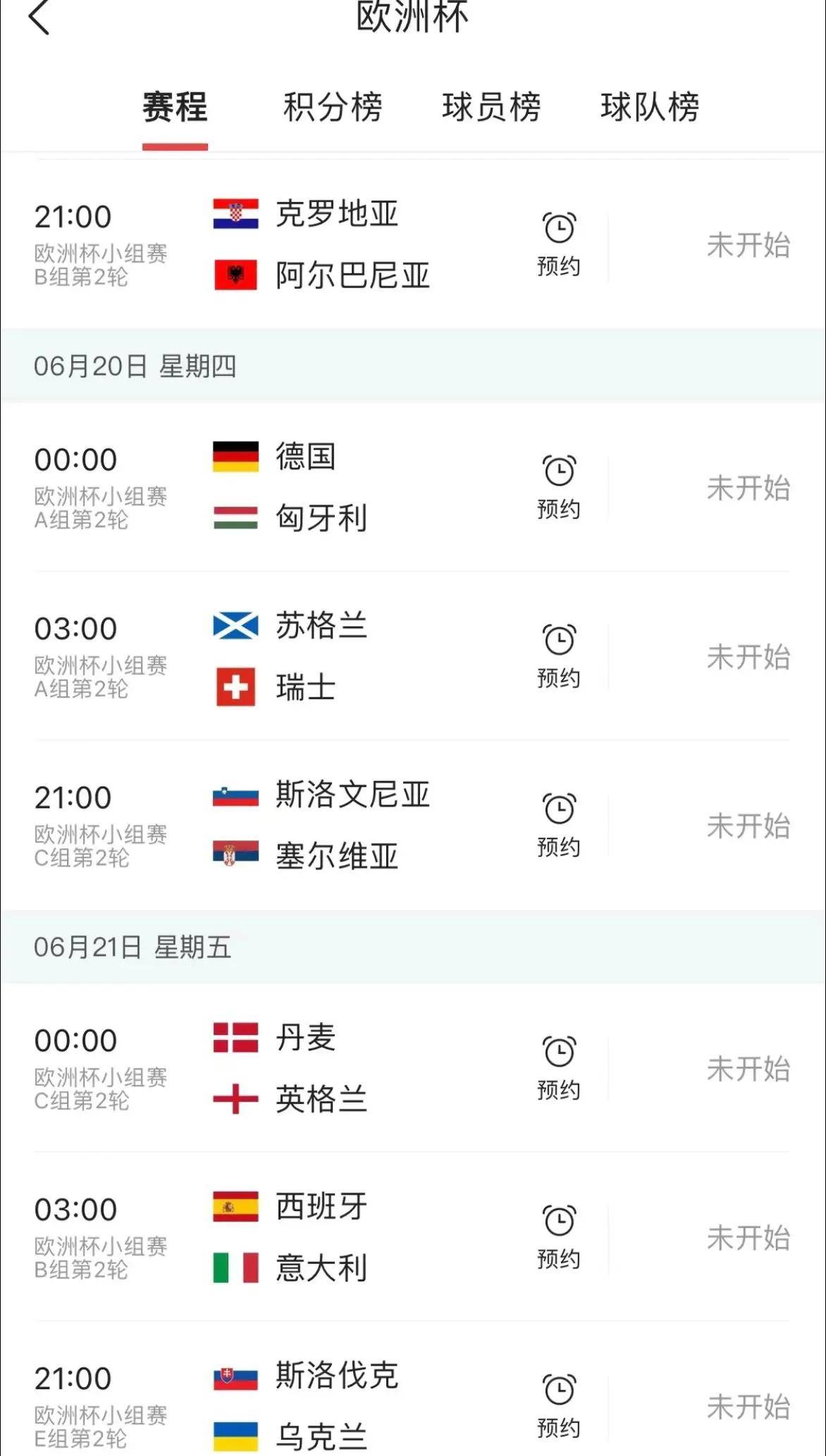Enable 预约 reminder for 德国 vs 匈牙利
The width and height of the screenshot is (826, 1456).
(557, 484)
